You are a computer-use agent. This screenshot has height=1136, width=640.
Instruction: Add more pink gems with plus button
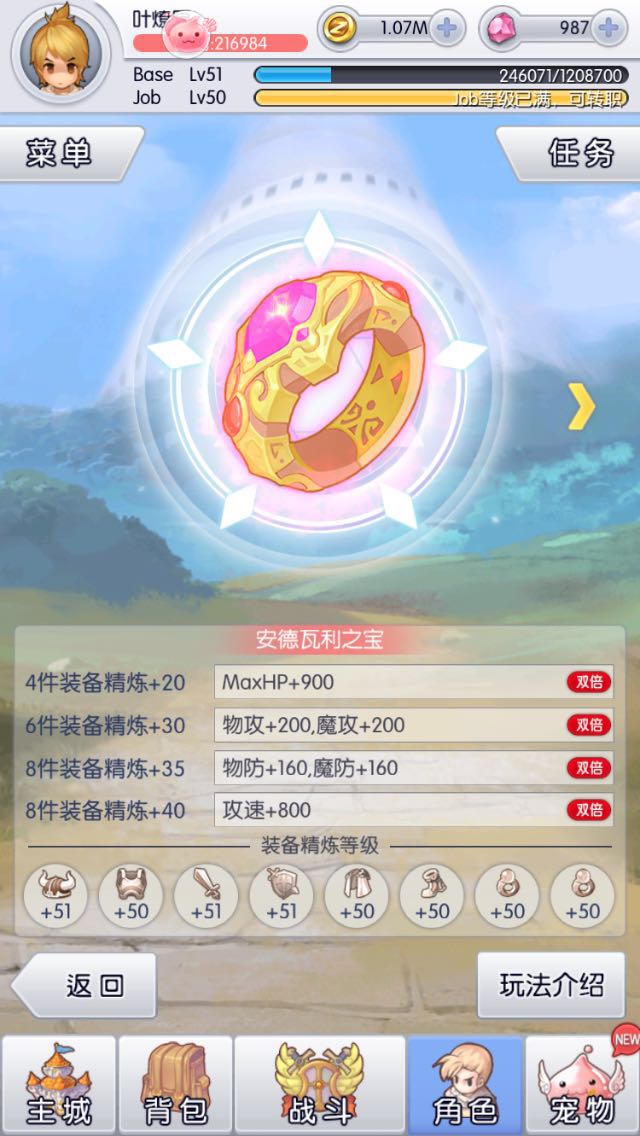pyautogui.click(x=608, y=29)
